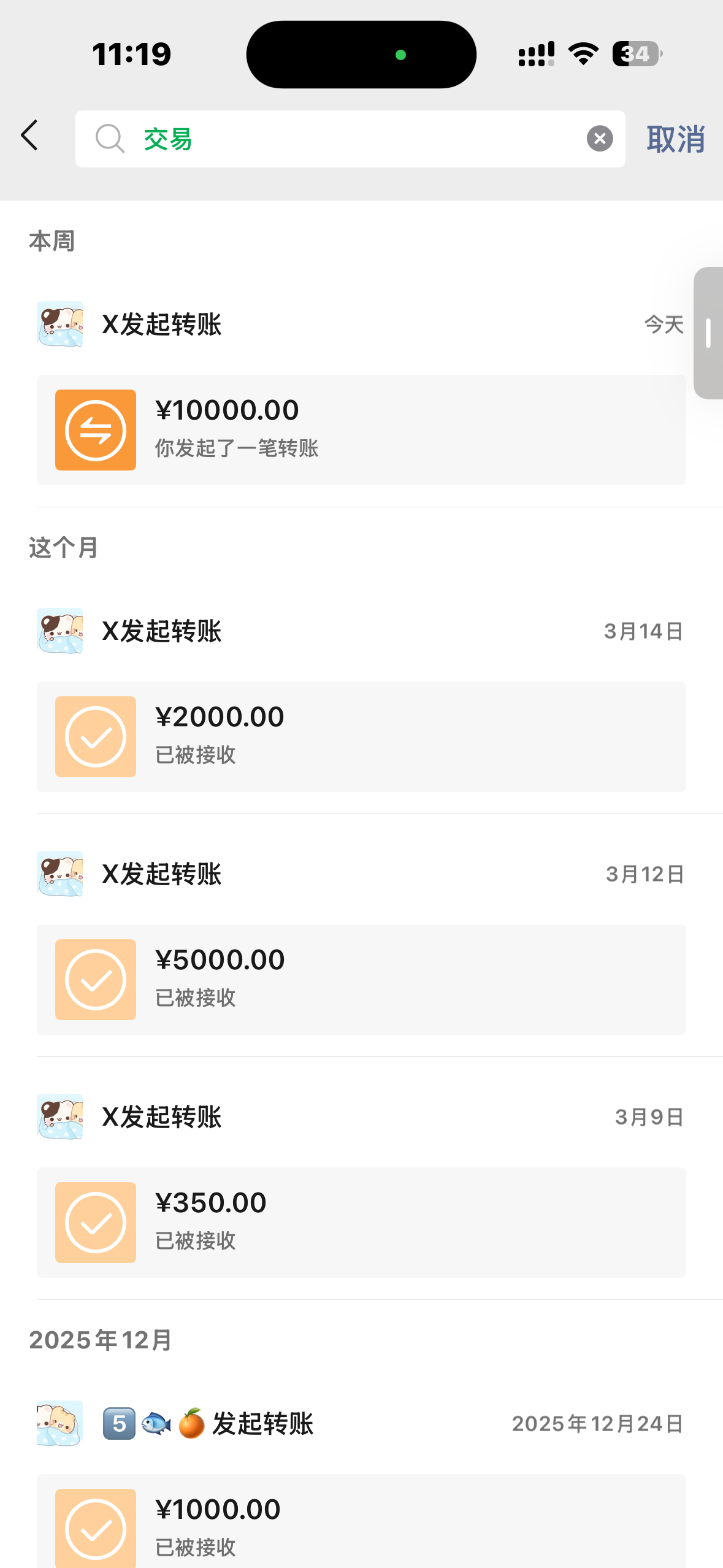Open the ¥10000.00 transfer from today
Screen dimensions: 723x1568
[361, 429]
